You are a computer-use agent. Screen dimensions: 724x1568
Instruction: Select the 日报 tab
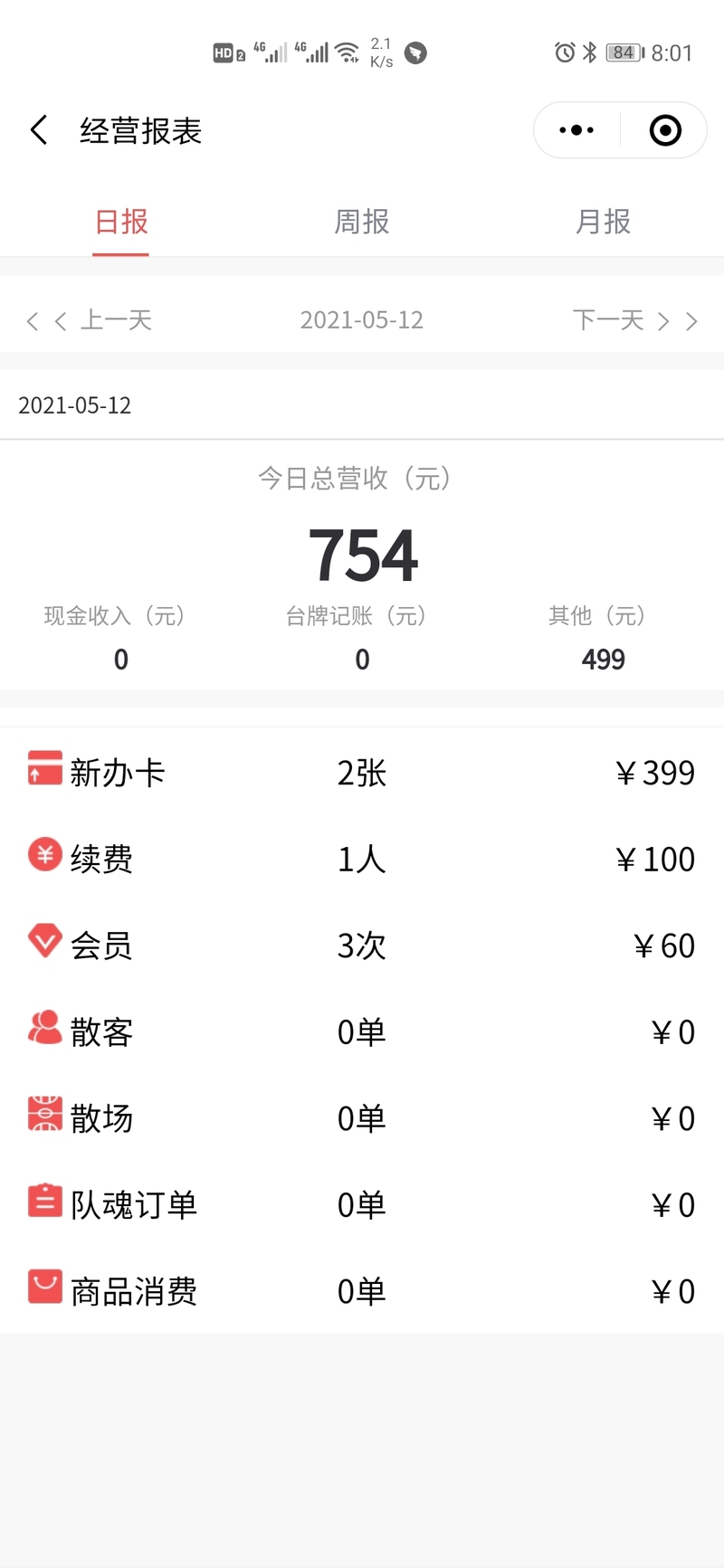[x=121, y=222]
